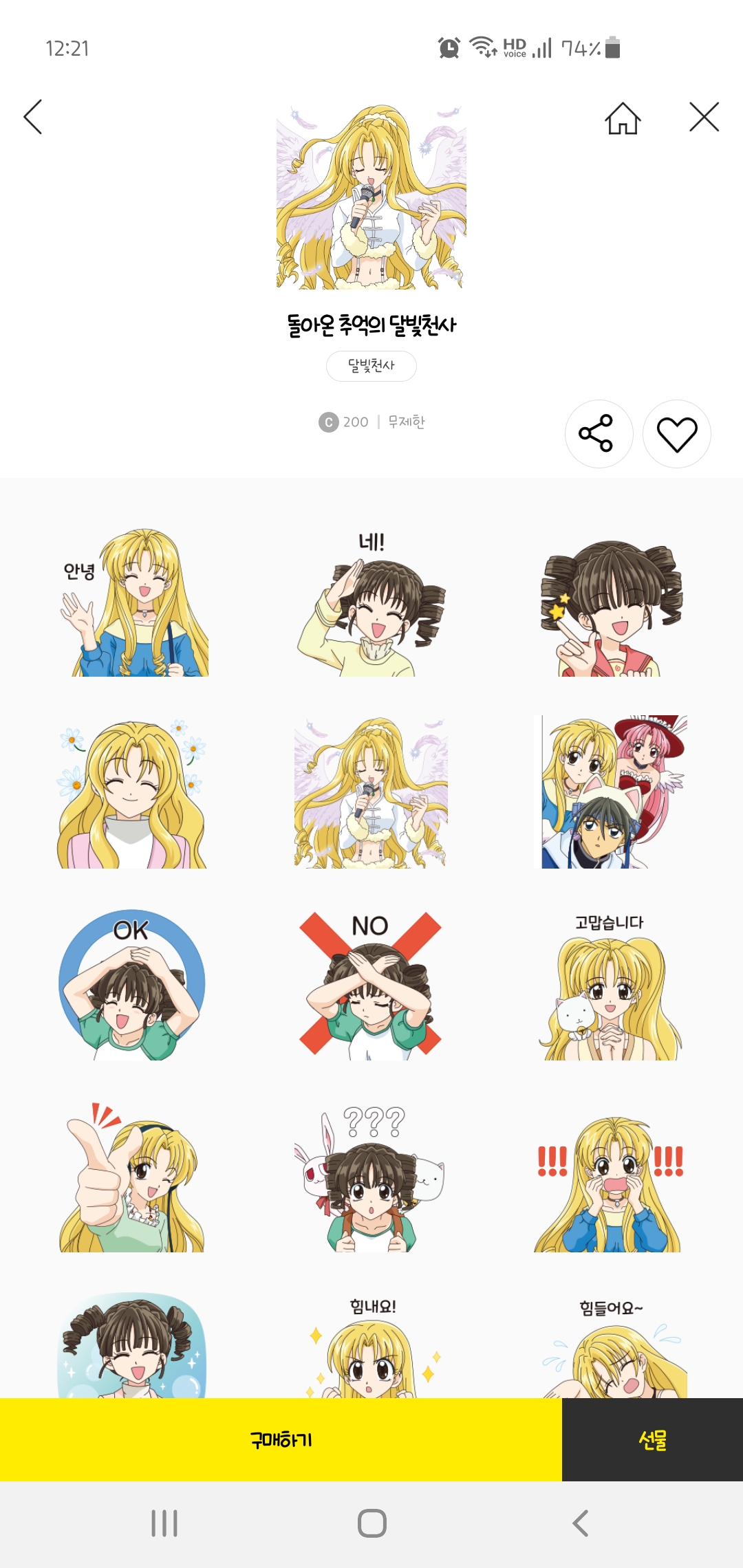Preview the ??? confused sticker
This screenshot has width=743, height=1568.
[371, 1177]
